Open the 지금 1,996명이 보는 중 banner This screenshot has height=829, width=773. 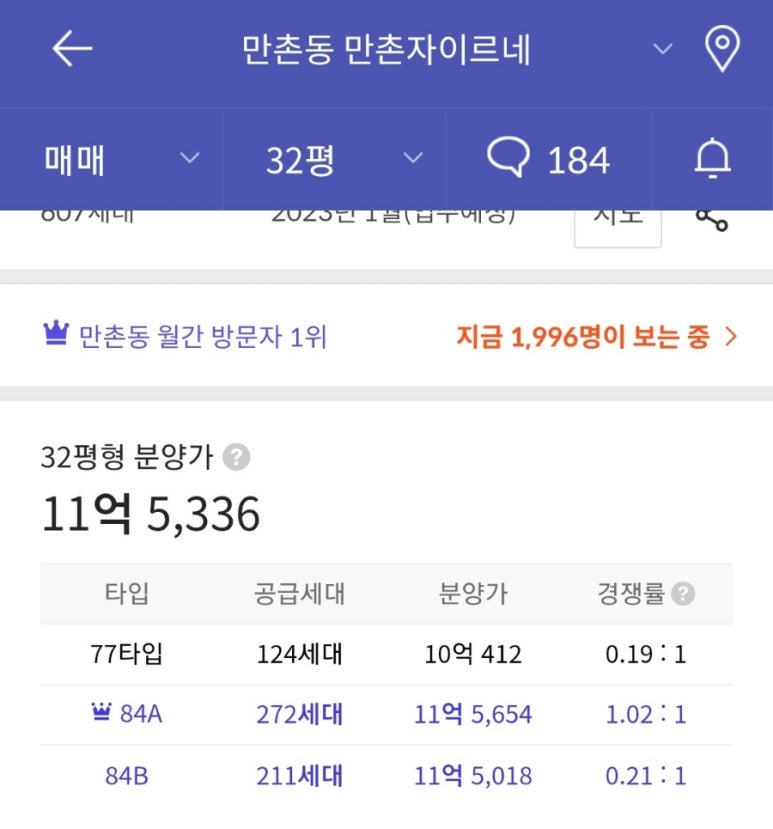[x=596, y=337]
